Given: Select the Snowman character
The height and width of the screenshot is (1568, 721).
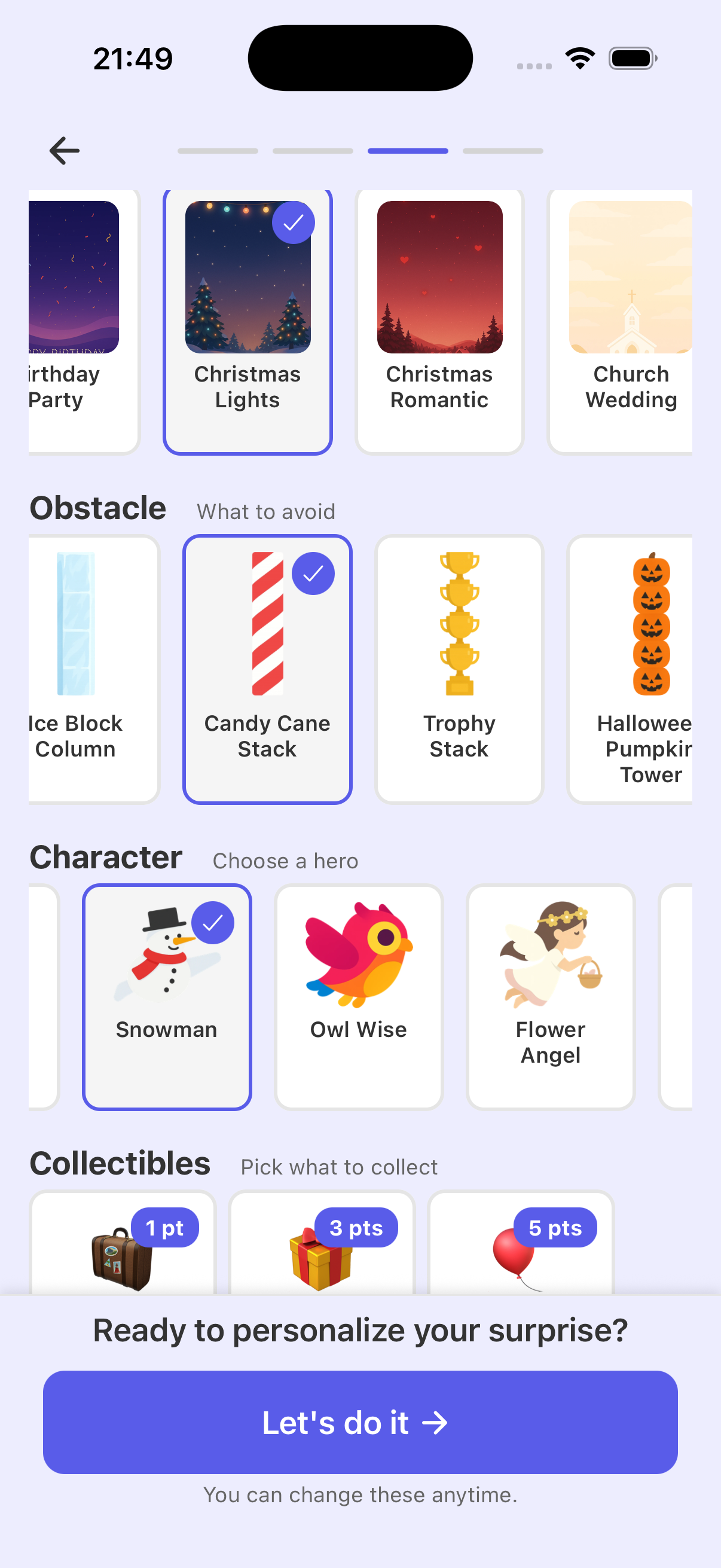Looking at the screenshot, I should point(167,996).
